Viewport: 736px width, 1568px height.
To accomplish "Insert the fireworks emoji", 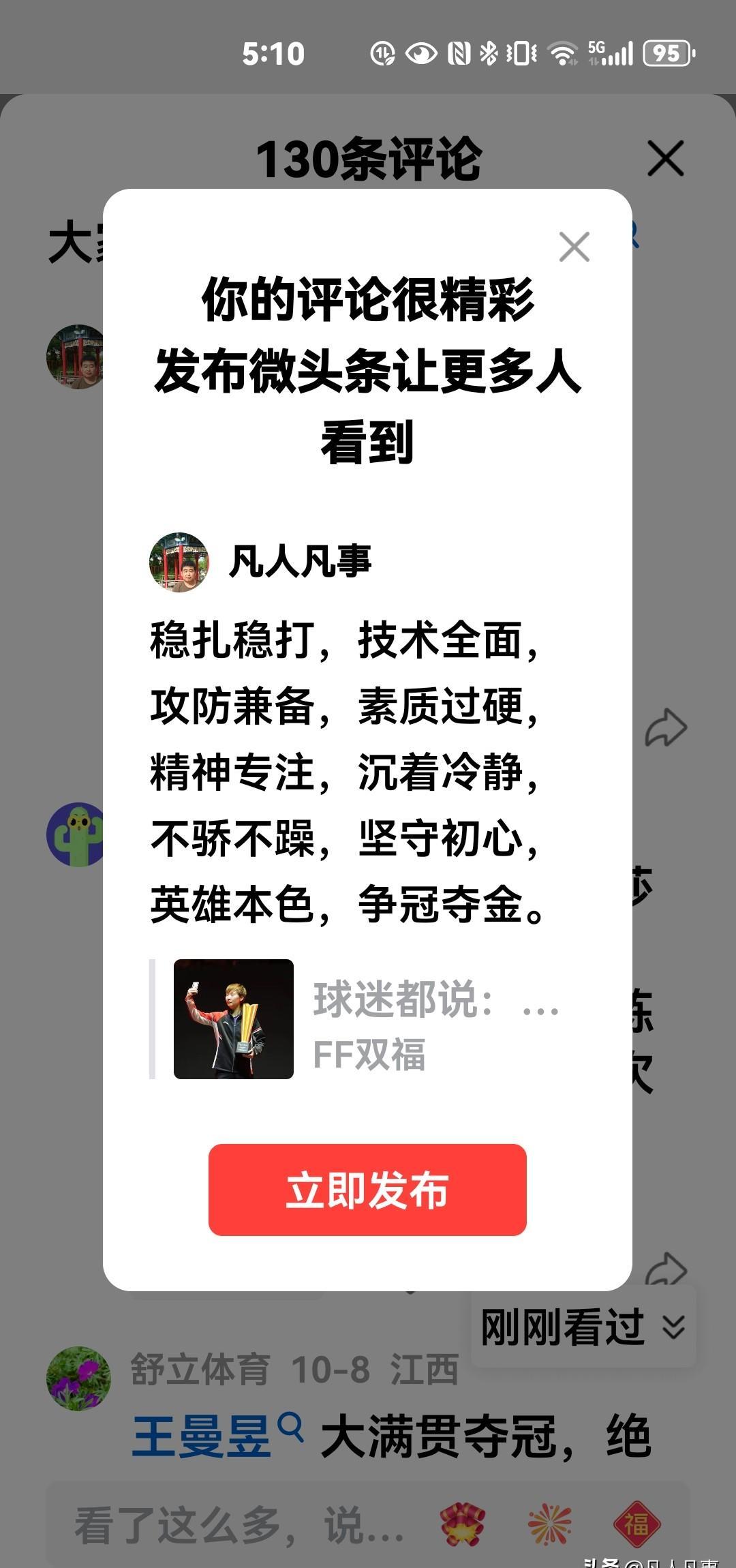I will 549,1524.
